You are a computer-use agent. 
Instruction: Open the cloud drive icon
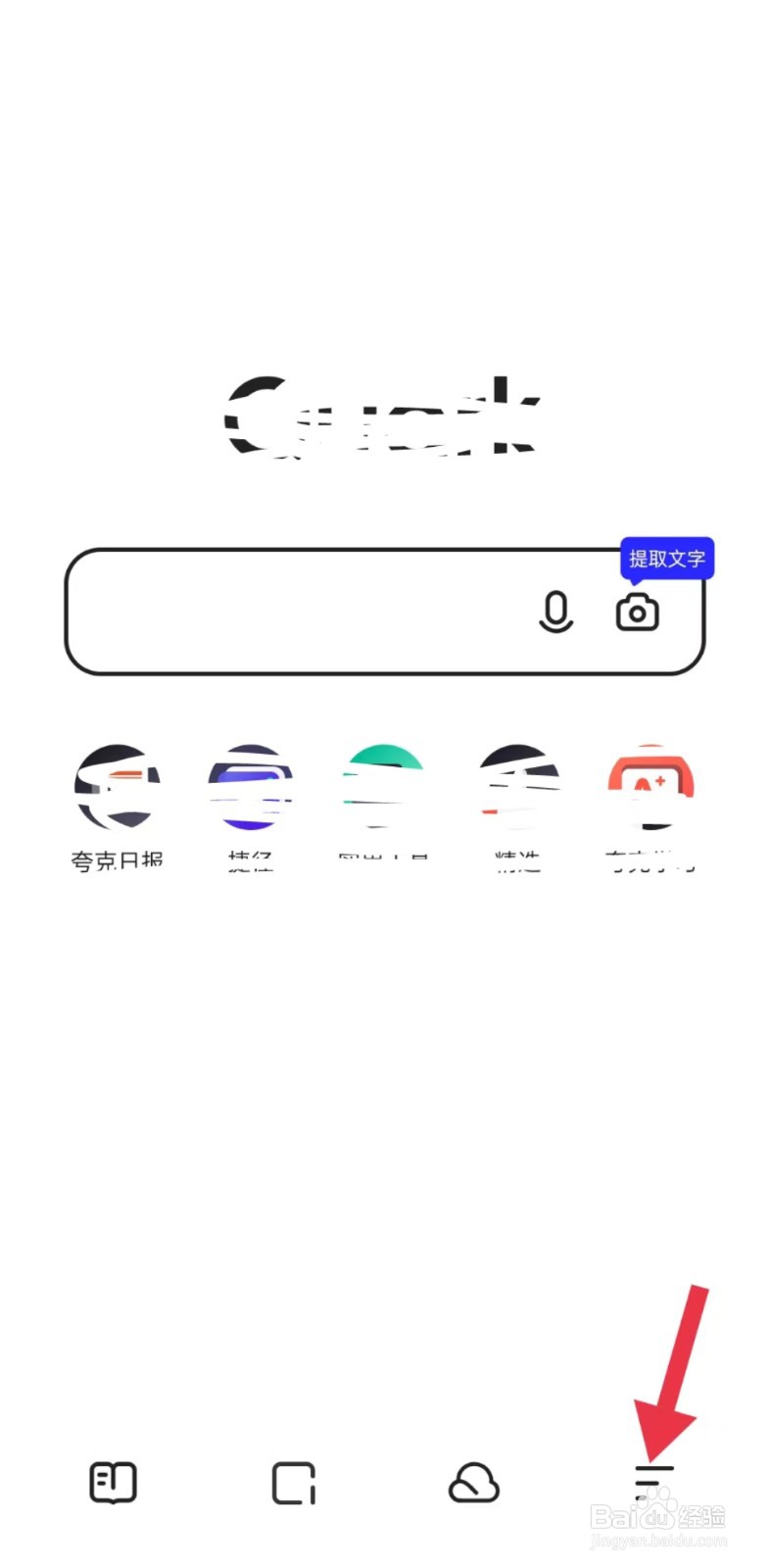473,1484
